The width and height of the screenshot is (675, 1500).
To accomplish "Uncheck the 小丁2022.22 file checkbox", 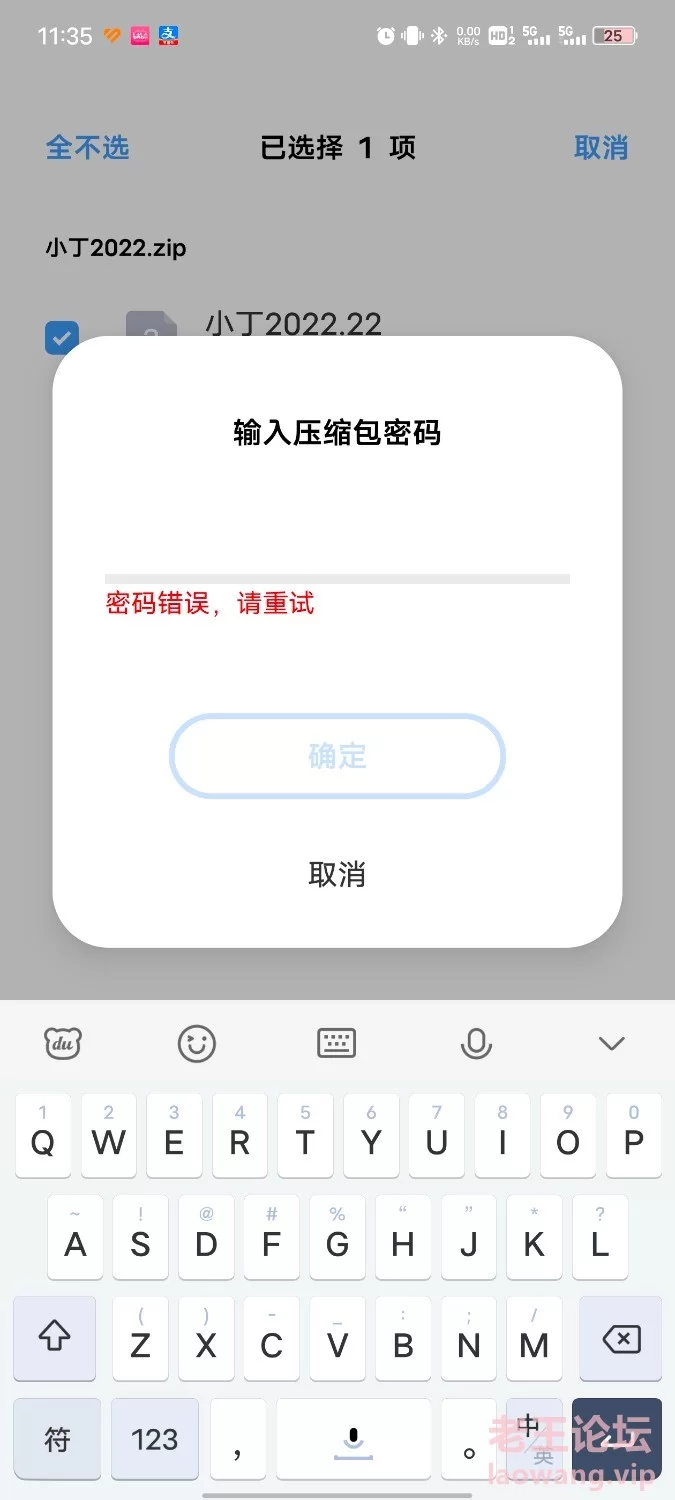I will point(62,337).
